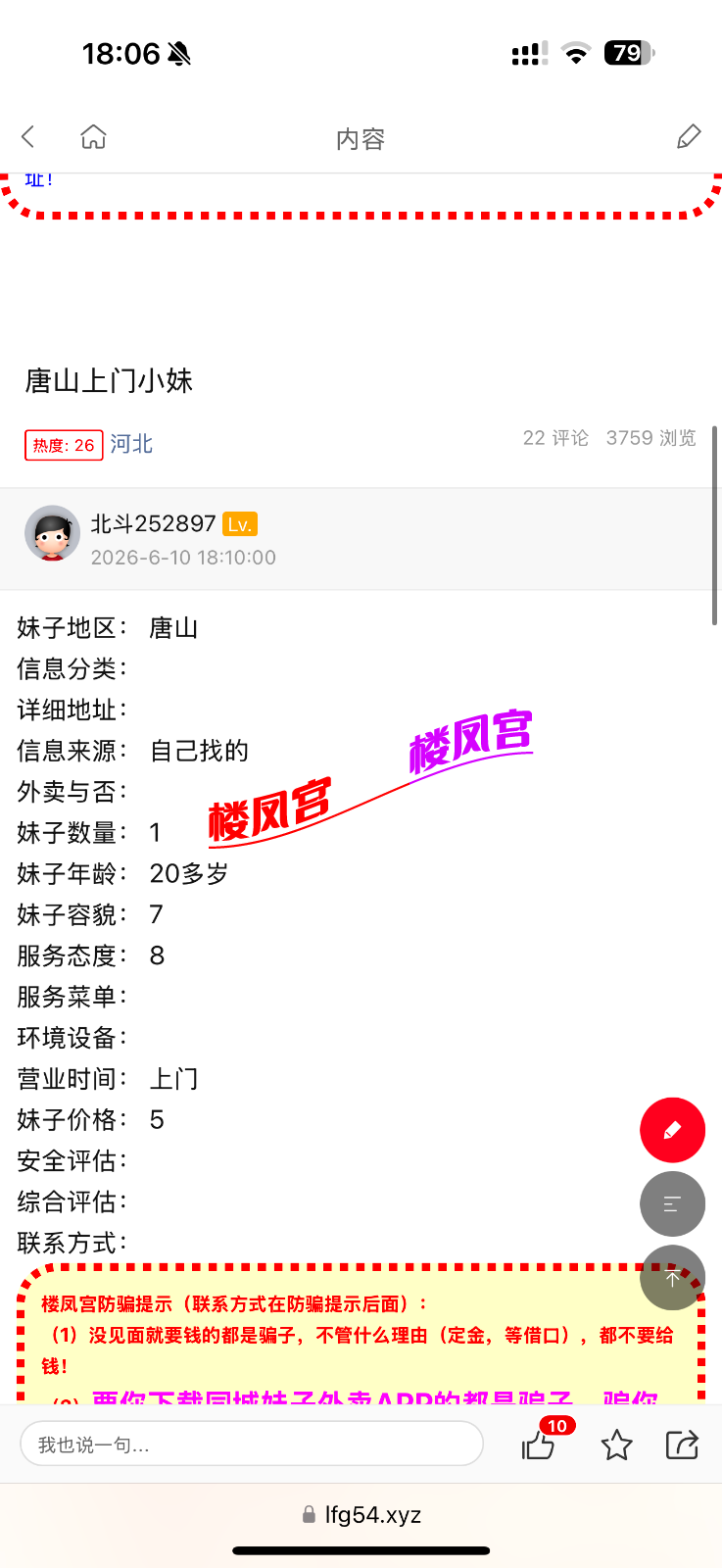722x1568 pixels.
Task: Open the gray floating list menu button
Action: 672,1203
